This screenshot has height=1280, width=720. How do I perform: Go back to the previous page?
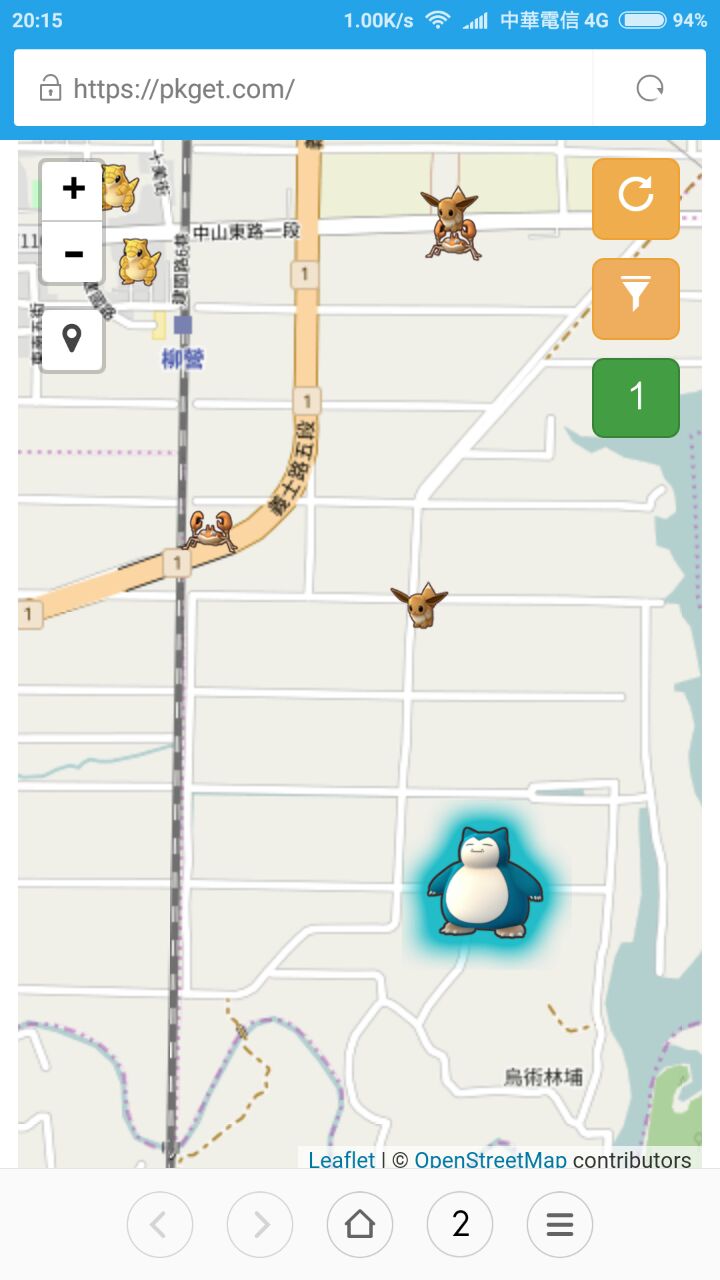click(x=160, y=1224)
